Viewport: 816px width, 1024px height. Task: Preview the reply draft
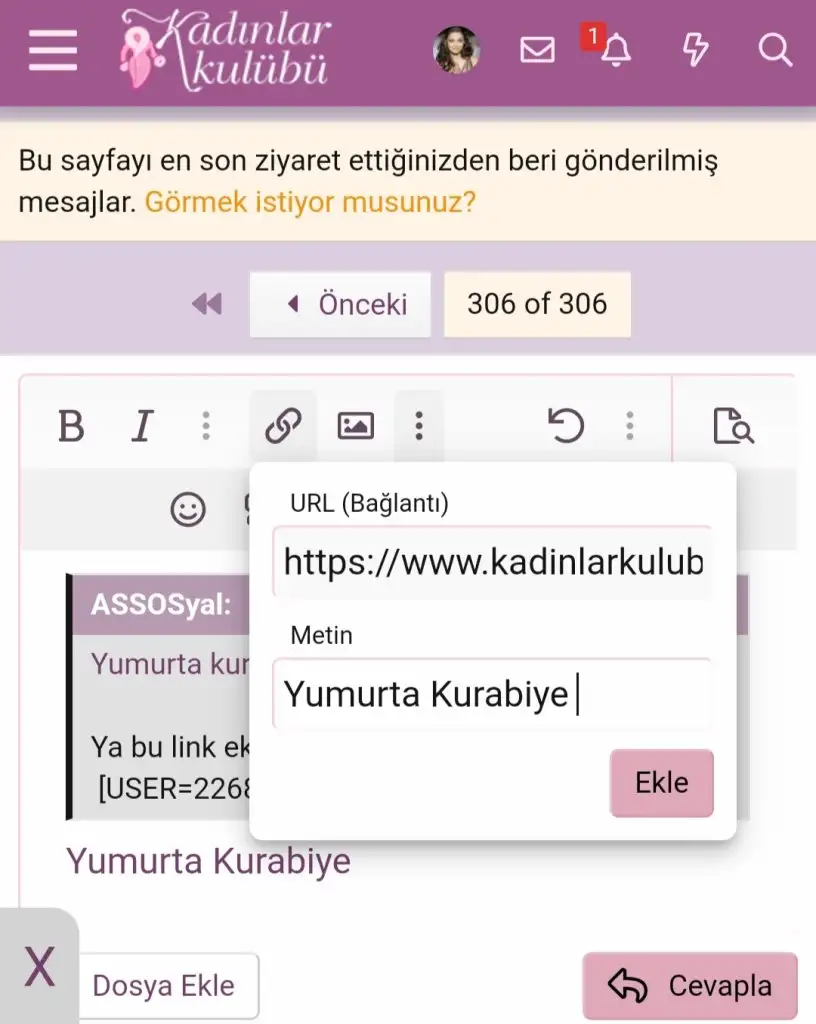pos(733,427)
